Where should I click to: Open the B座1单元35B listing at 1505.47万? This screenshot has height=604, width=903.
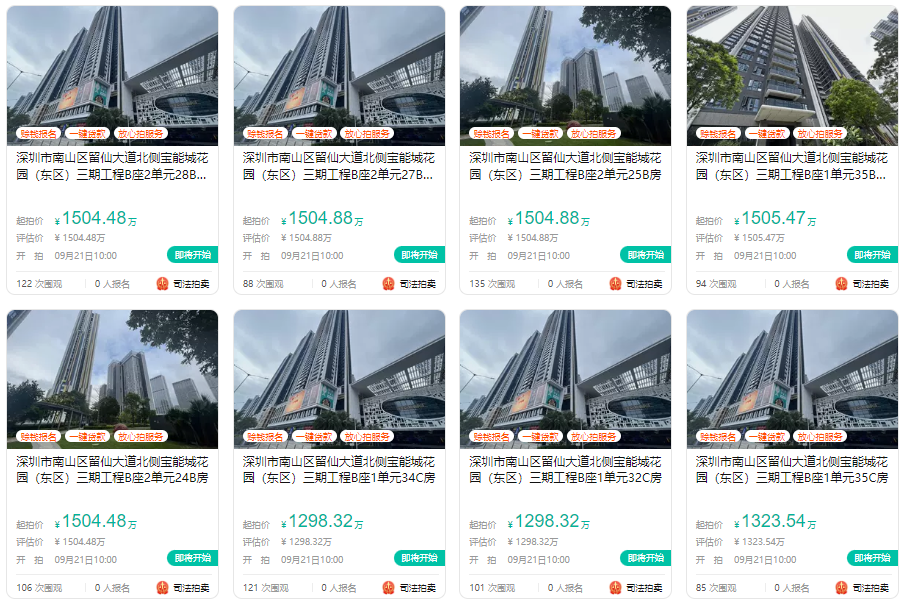tap(792, 166)
